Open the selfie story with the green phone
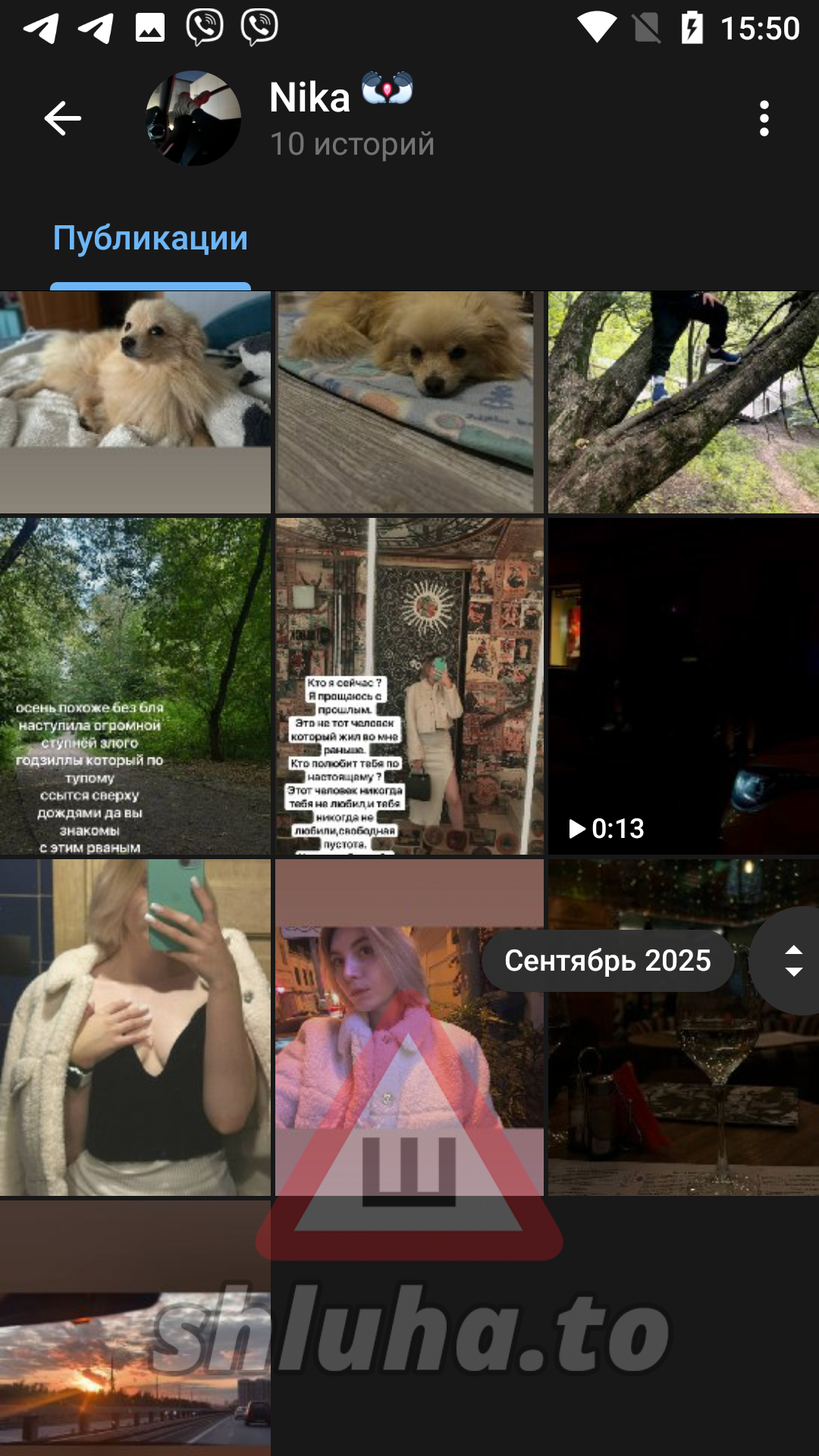Screen dimensions: 819x1456 tap(135, 1028)
